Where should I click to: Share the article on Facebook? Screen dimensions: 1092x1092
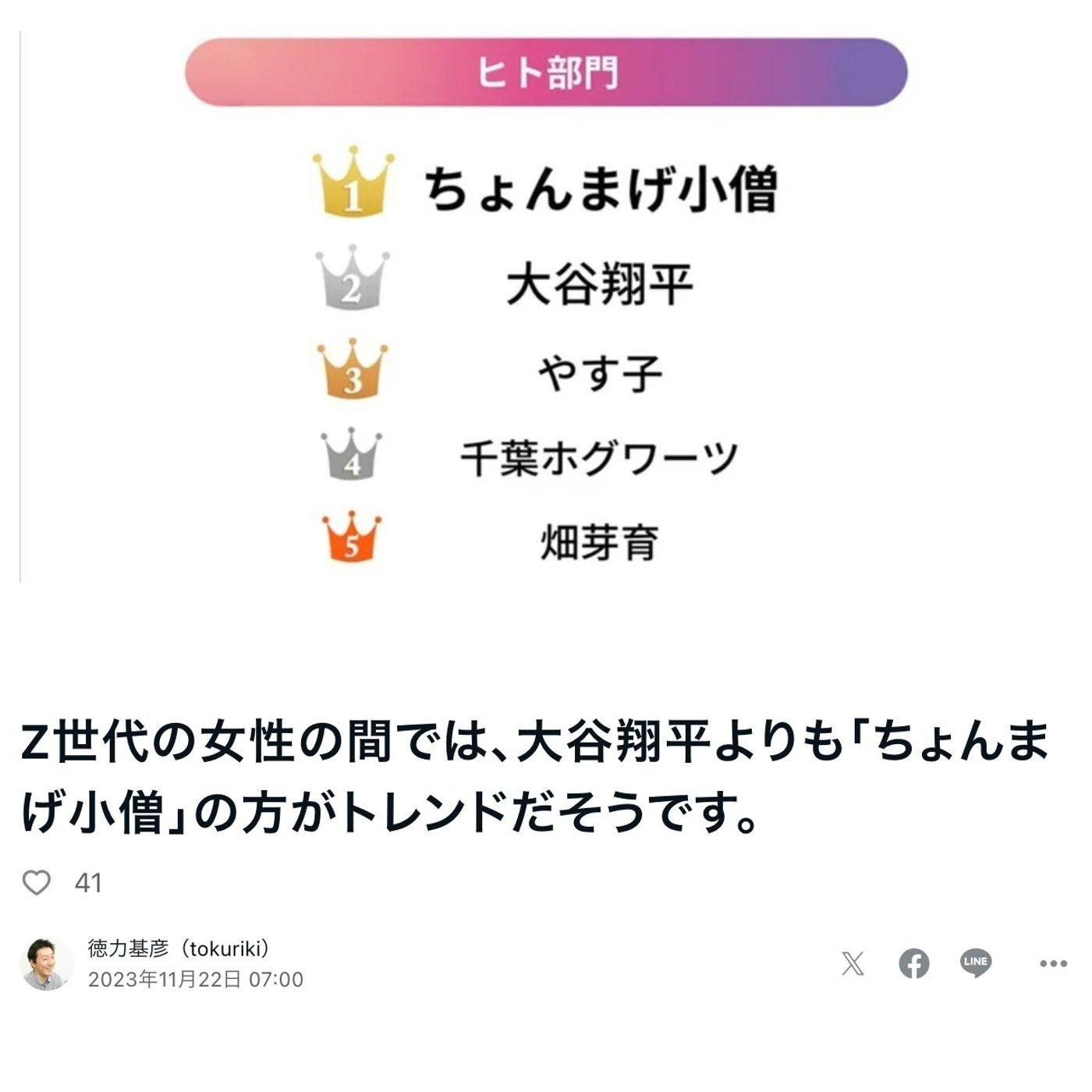tap(913, 963)
